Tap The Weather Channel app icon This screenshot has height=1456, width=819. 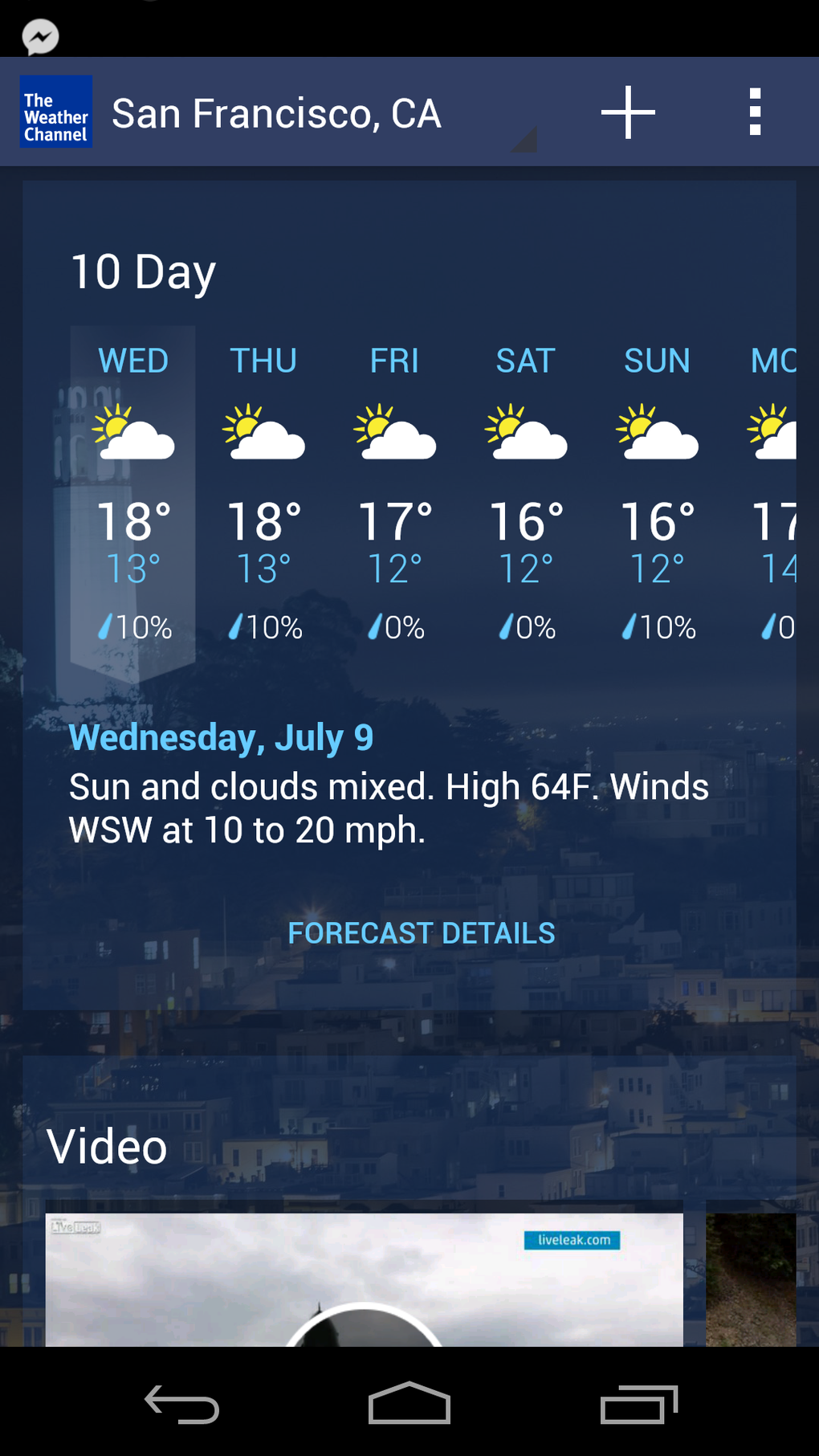click(55, 112)
